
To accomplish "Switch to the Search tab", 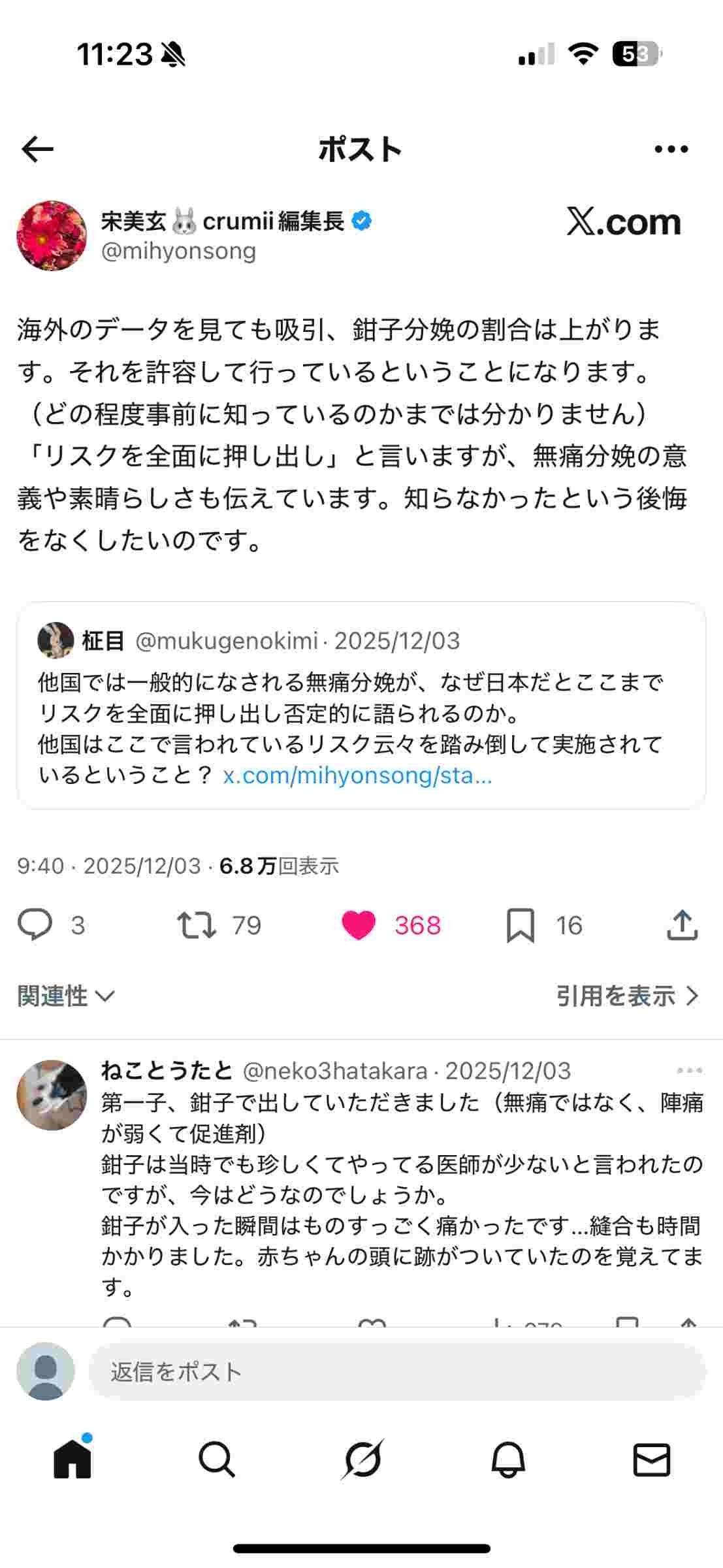I will tap(216, 1460).
